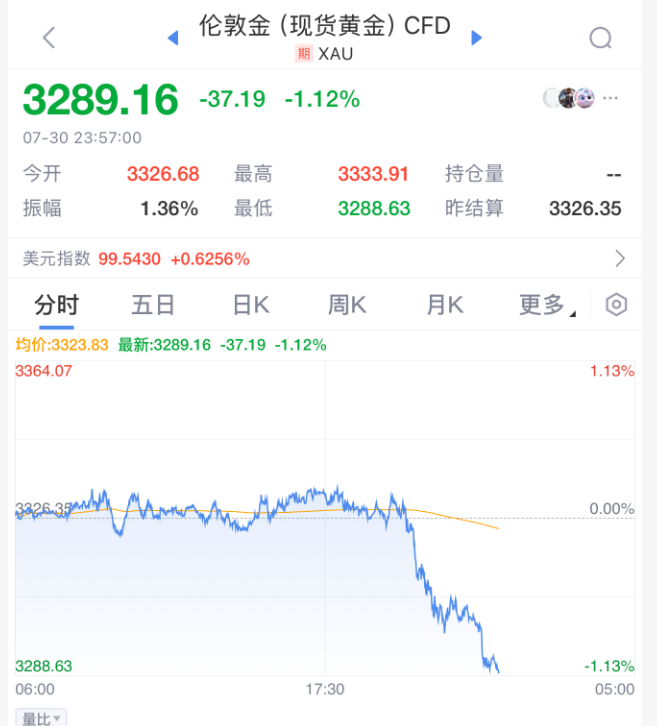Open chart settings hexagon icon

617,305
